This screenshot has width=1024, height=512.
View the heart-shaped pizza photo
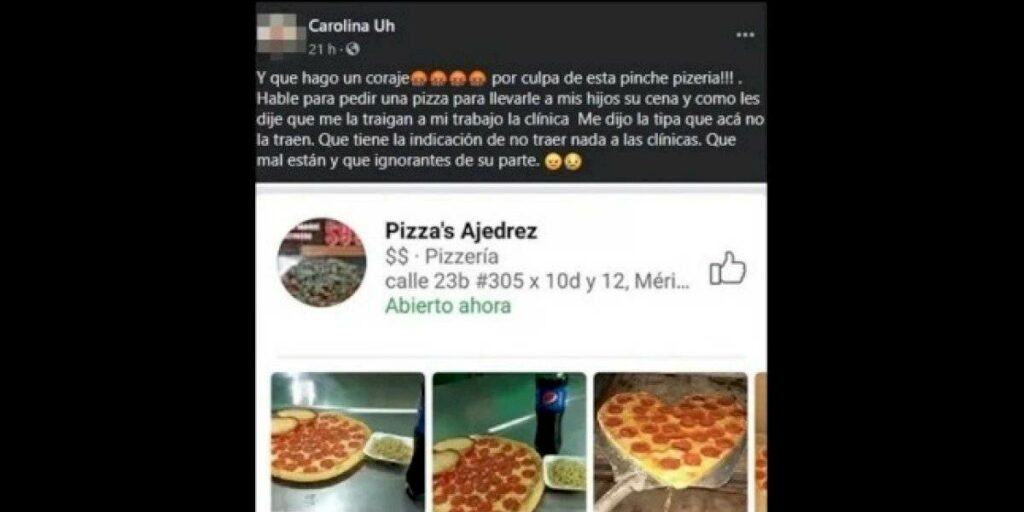[670, 442]
